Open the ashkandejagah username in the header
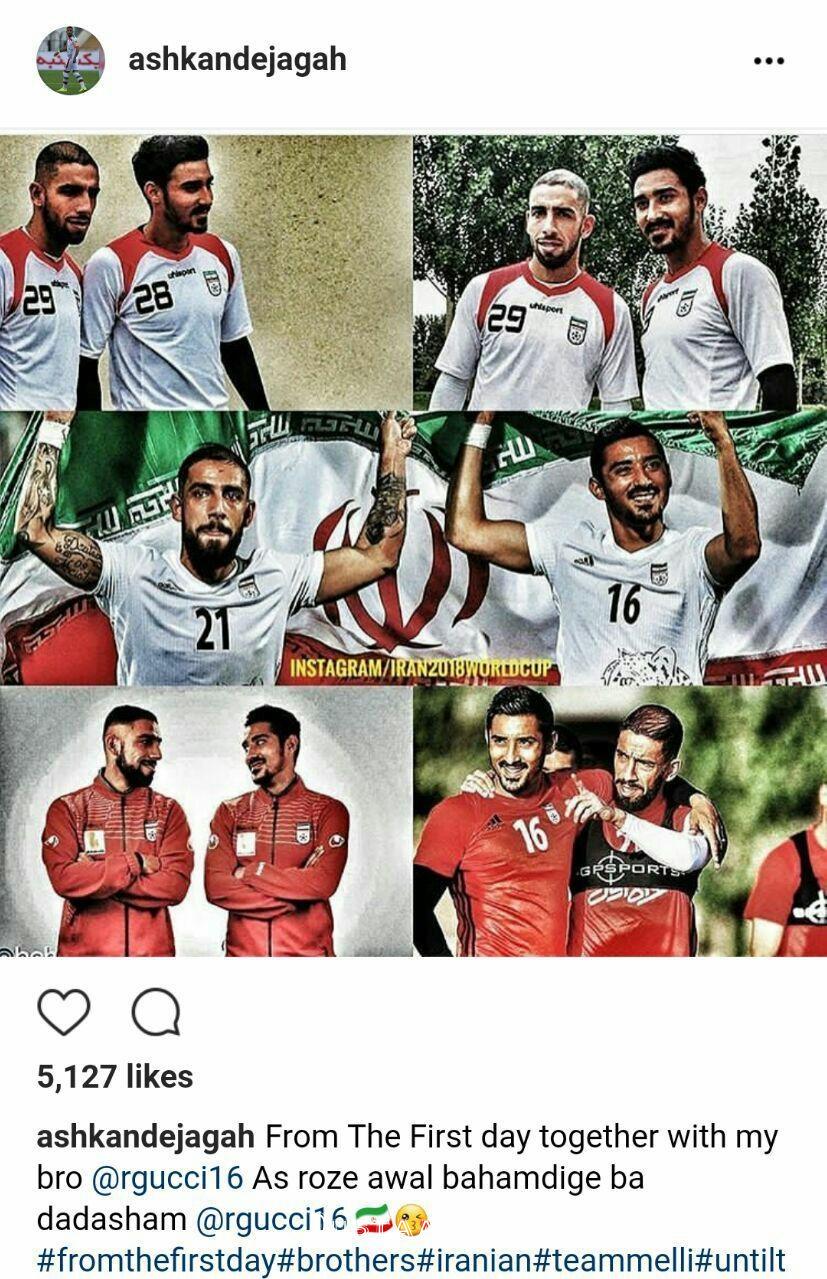The width and height of the screenshot is (827, 1279). coord(237,59)
